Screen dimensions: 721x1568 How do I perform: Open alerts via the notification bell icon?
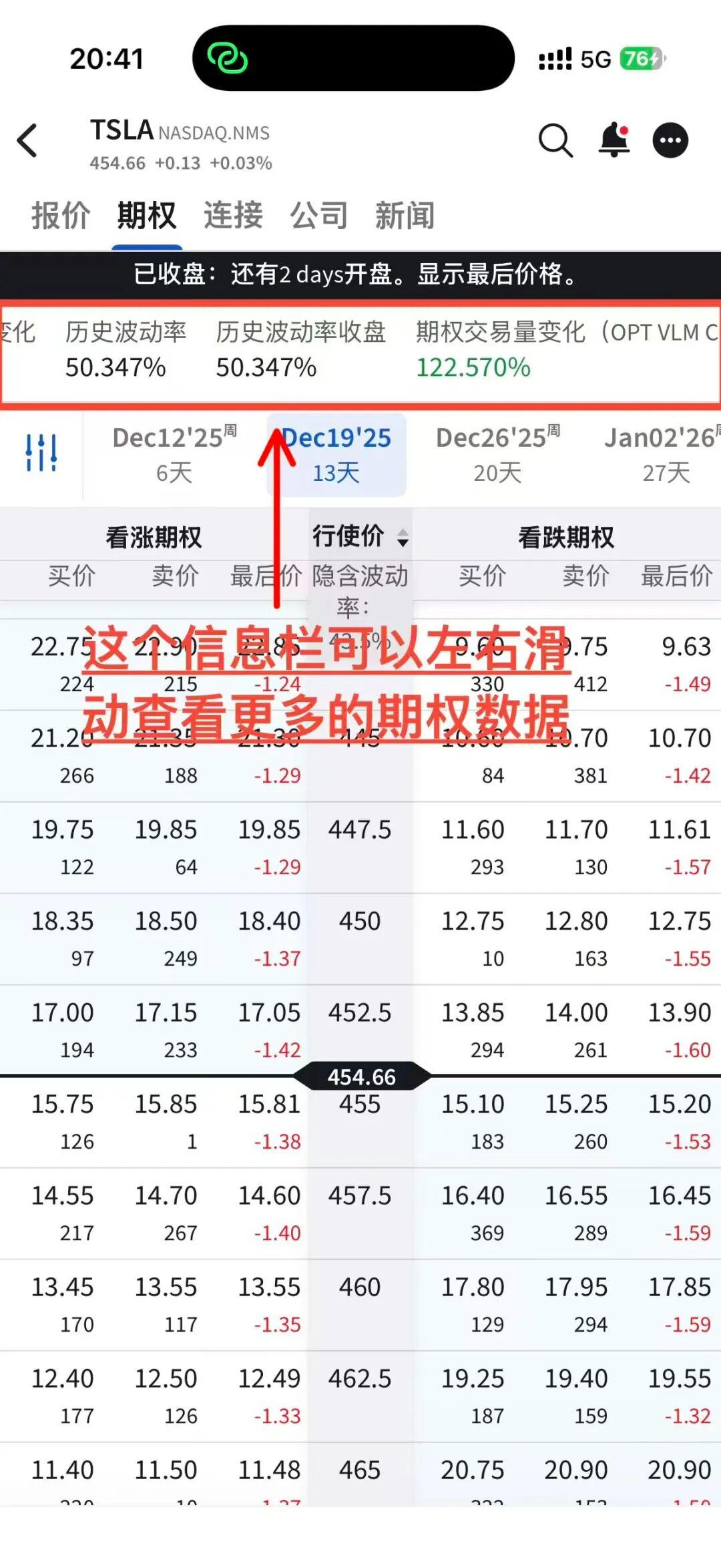click(613, 140)
